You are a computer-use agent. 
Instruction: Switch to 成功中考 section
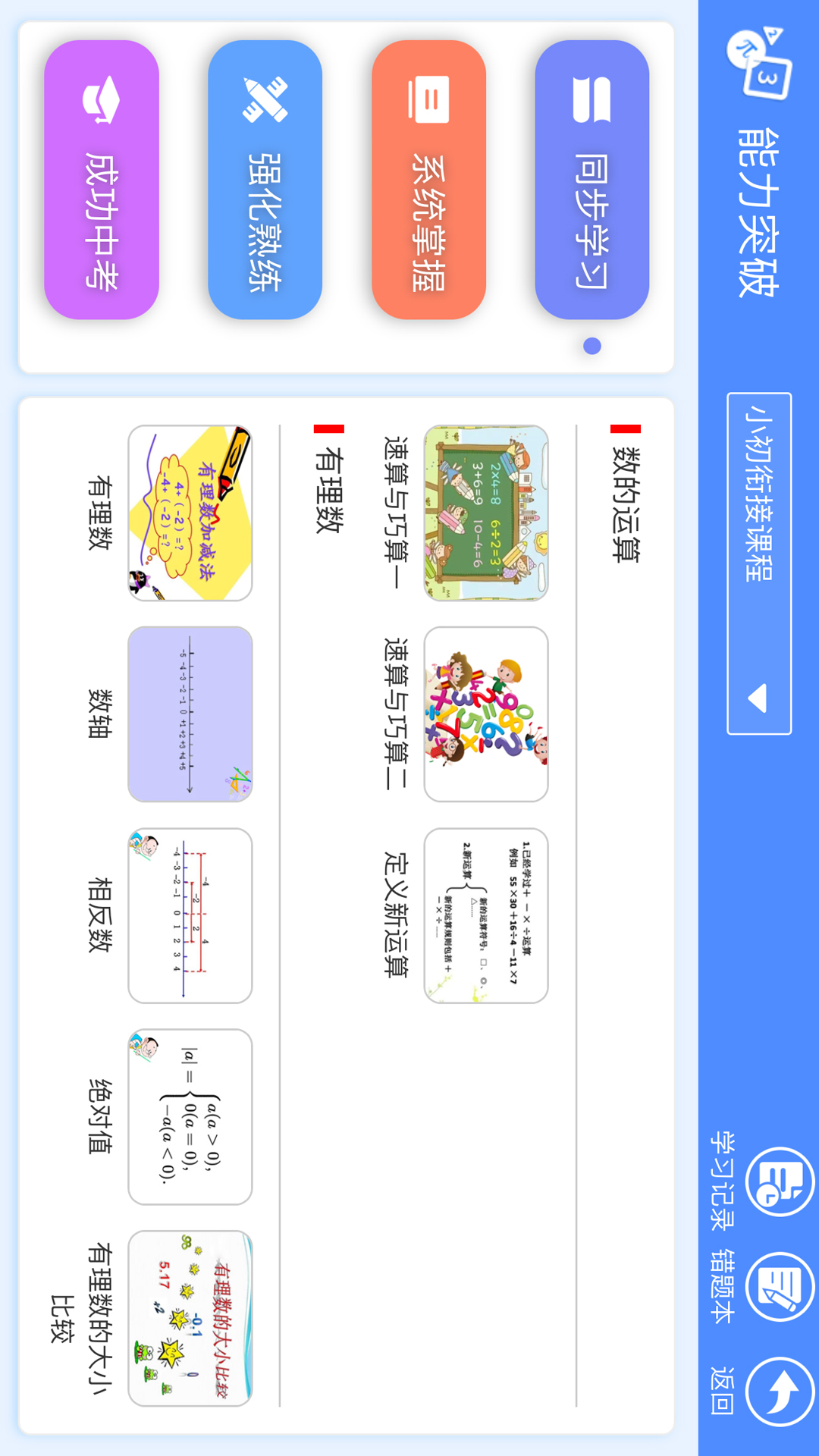pyautogui.click(x=102, y=180)
